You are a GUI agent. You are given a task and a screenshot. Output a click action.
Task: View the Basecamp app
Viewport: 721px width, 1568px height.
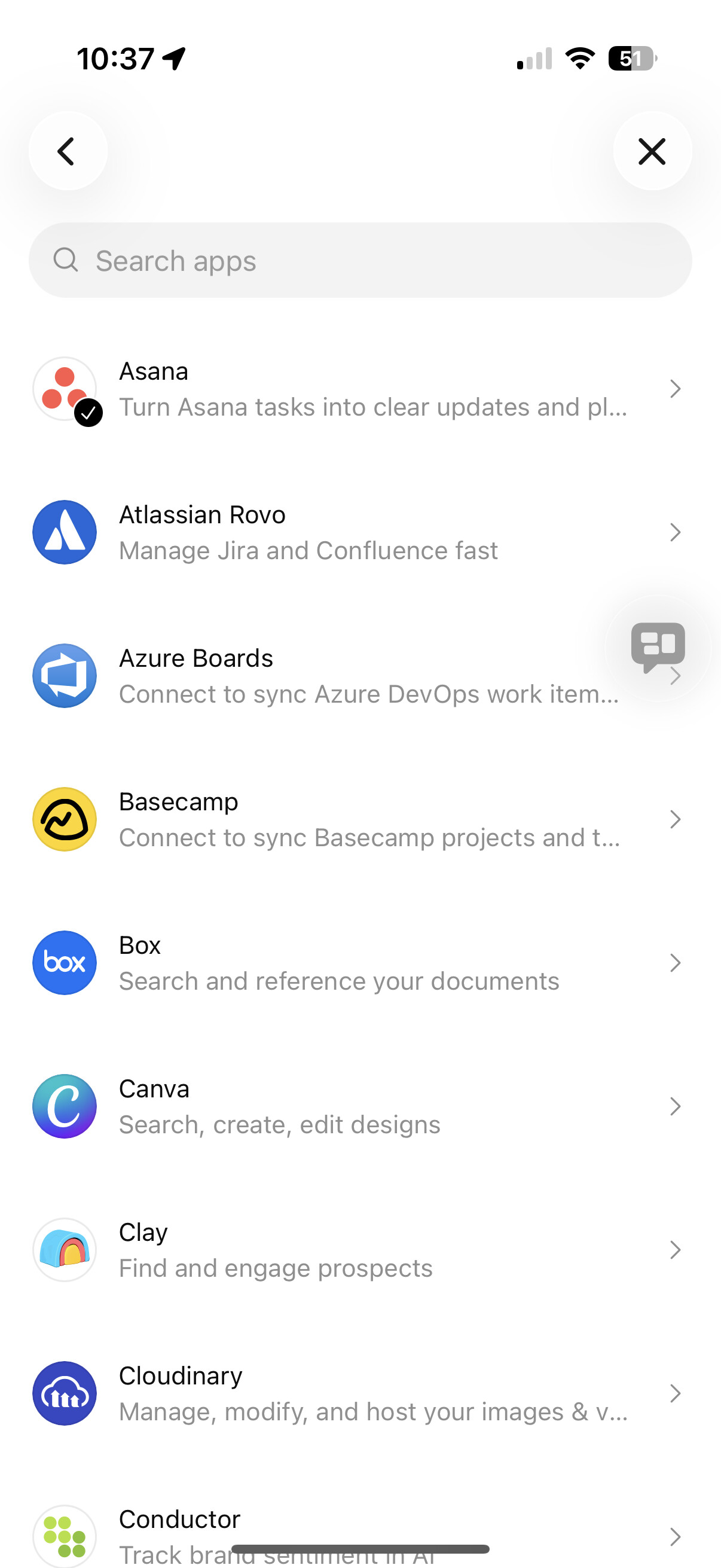point(360,819)
